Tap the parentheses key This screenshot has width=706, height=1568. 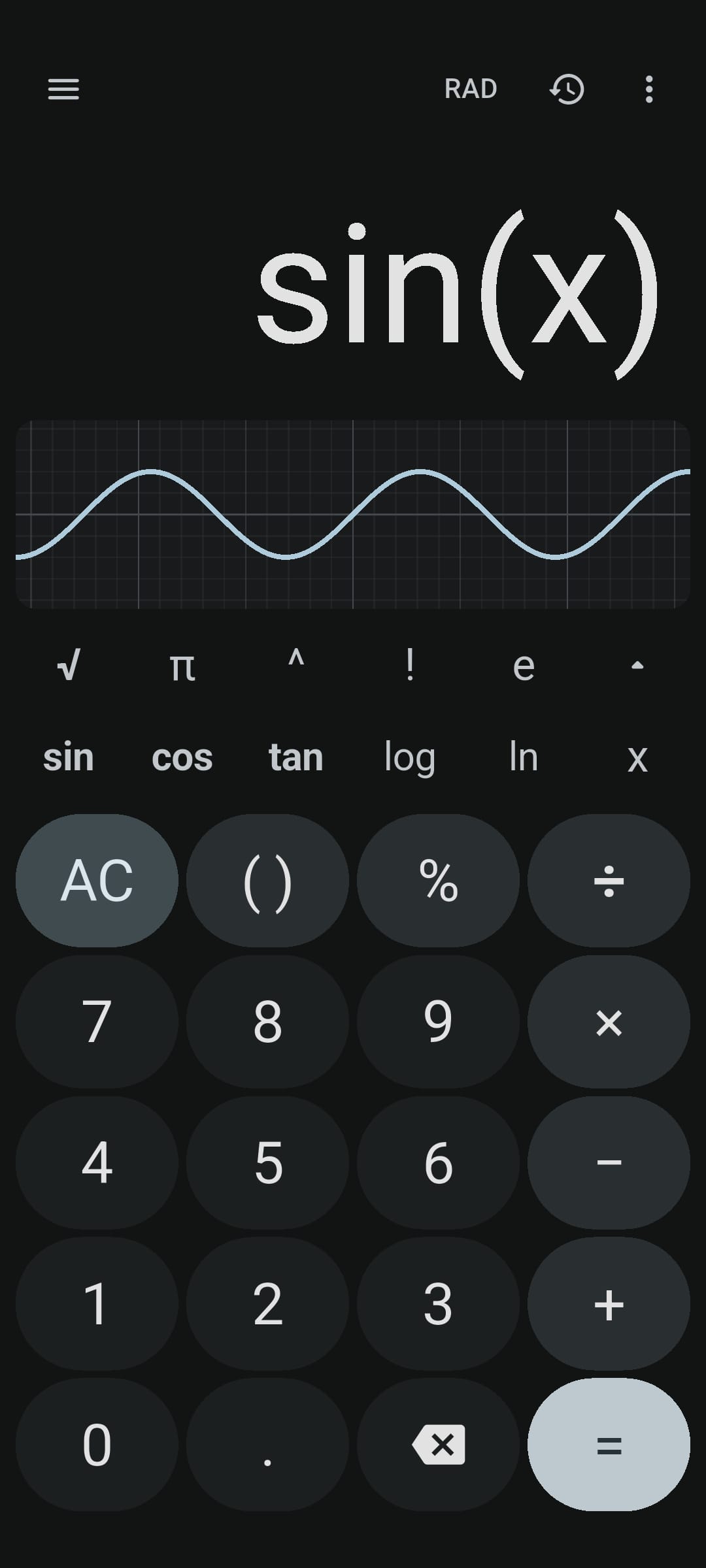click(267, 881)
